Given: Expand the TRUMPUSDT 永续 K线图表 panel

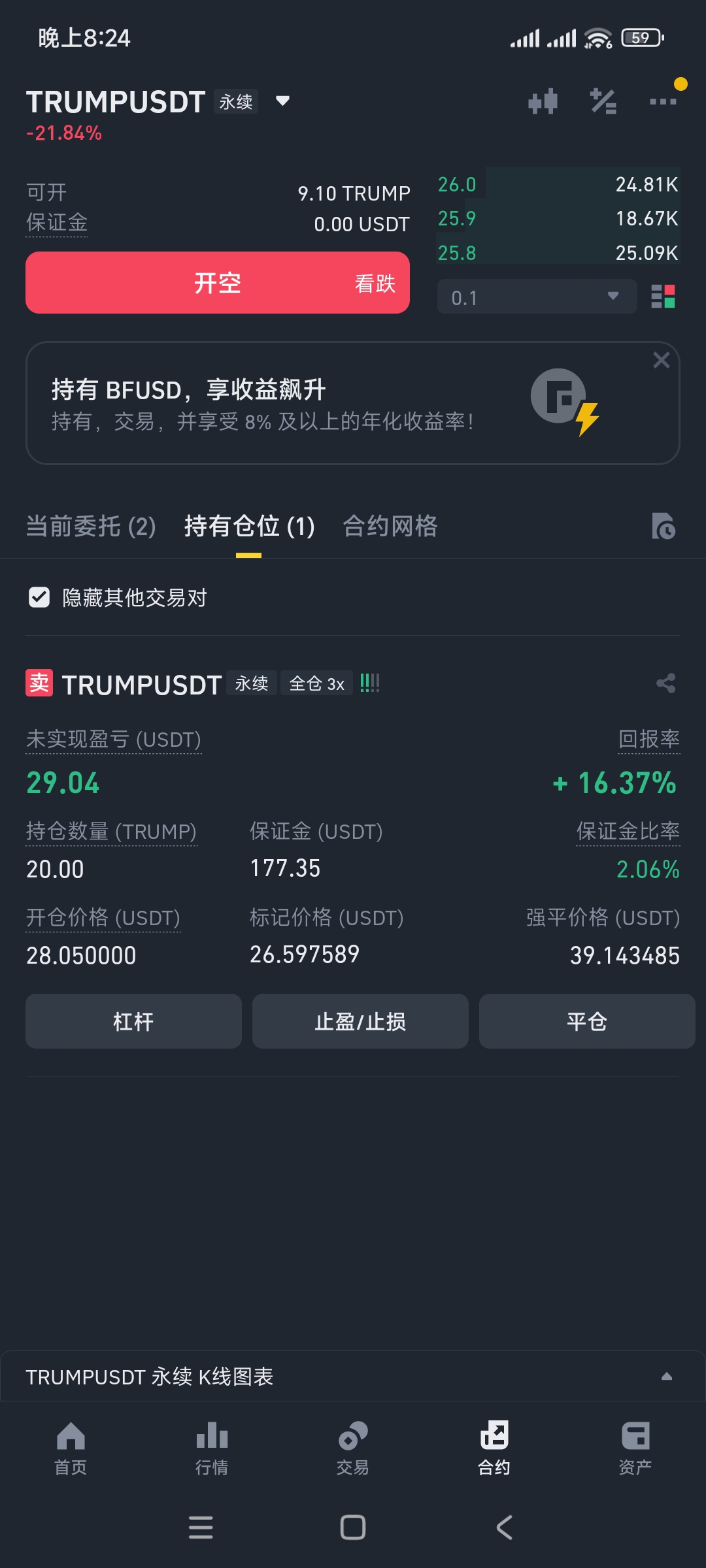Looking at the screenshot, I should pos(666,1377).
